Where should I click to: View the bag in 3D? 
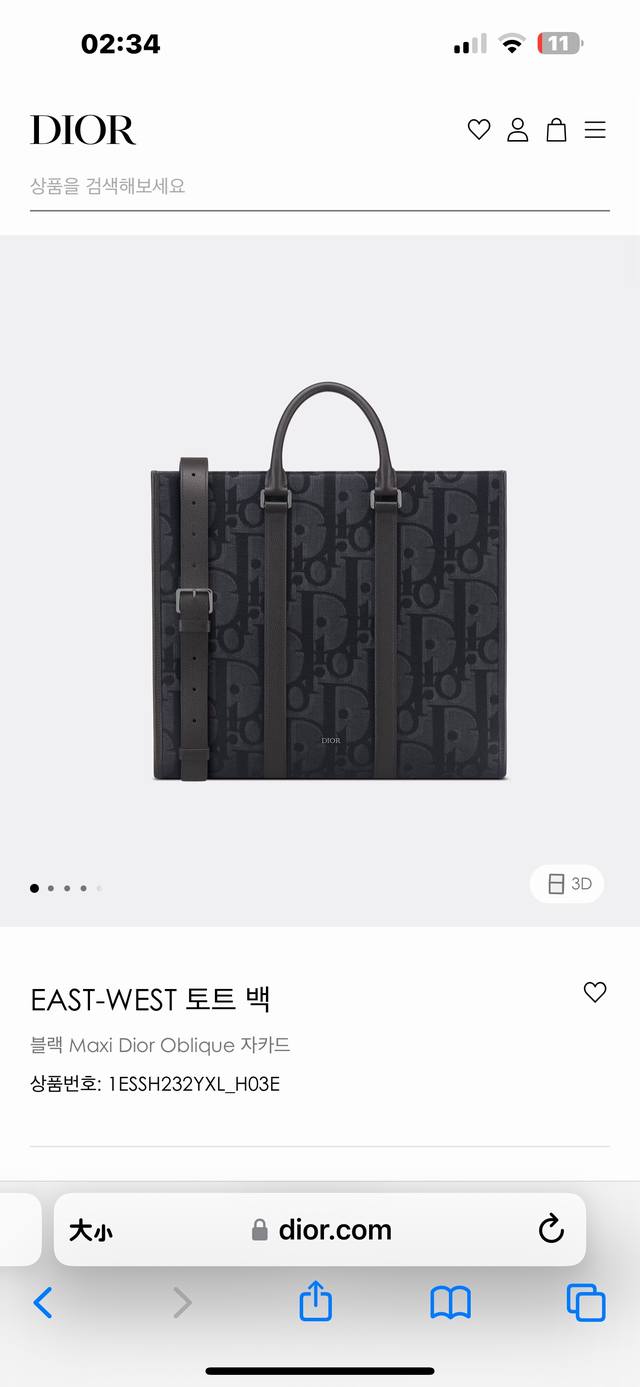(568, 884)
